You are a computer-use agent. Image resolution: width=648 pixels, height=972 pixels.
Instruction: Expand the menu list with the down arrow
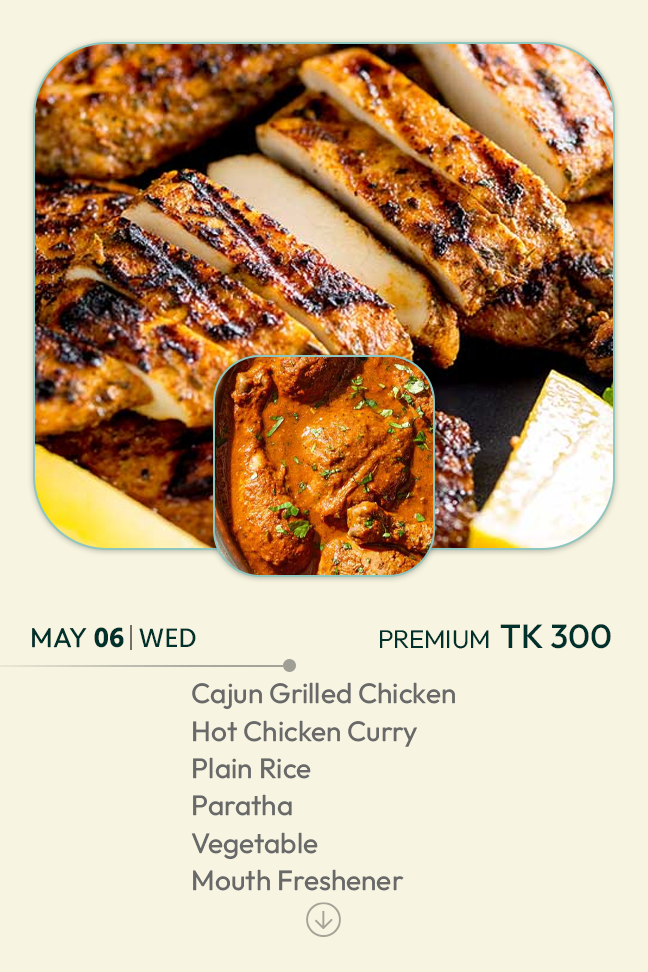click(323, 920)
